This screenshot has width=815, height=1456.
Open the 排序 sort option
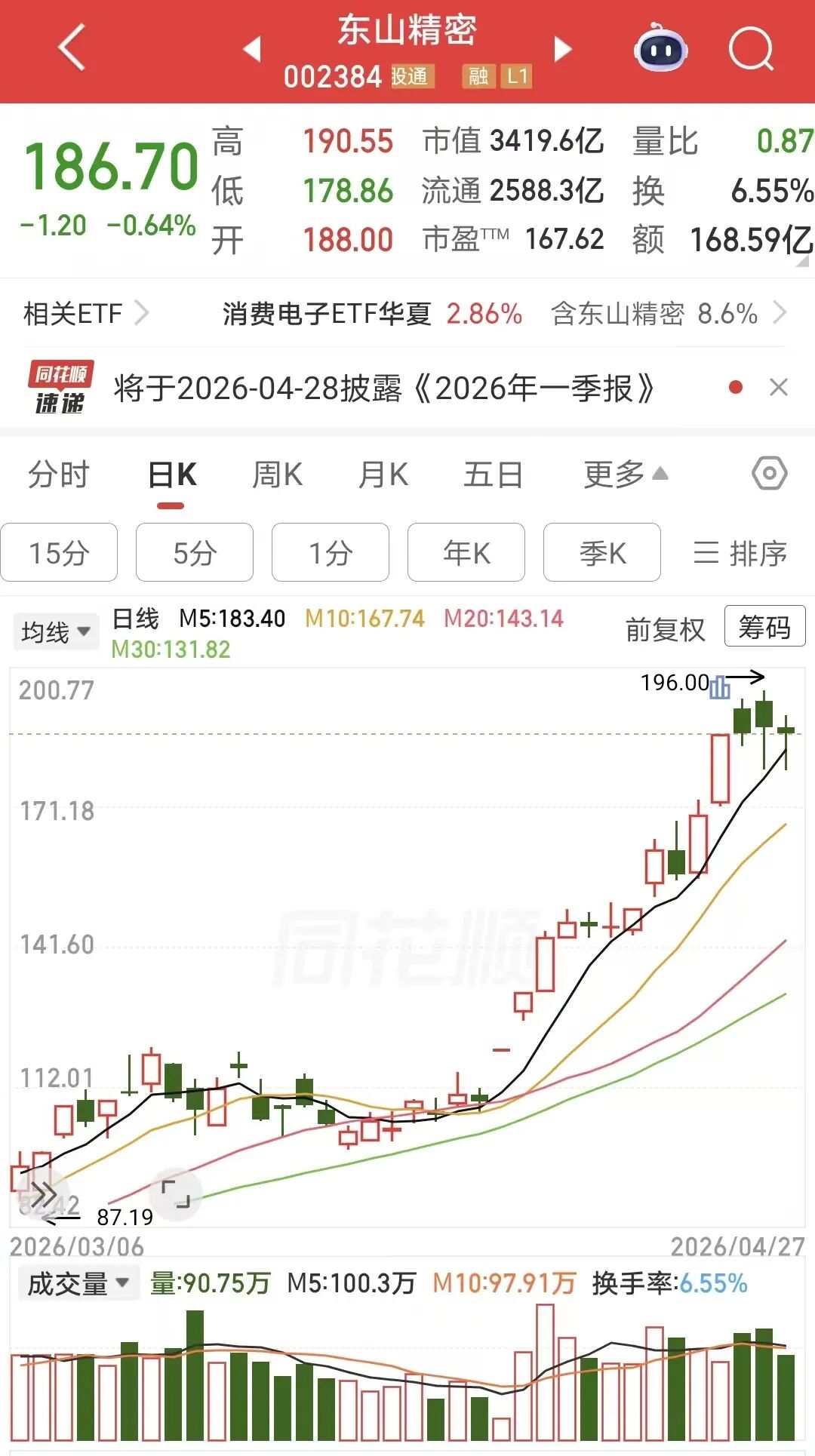coord(740,553)
